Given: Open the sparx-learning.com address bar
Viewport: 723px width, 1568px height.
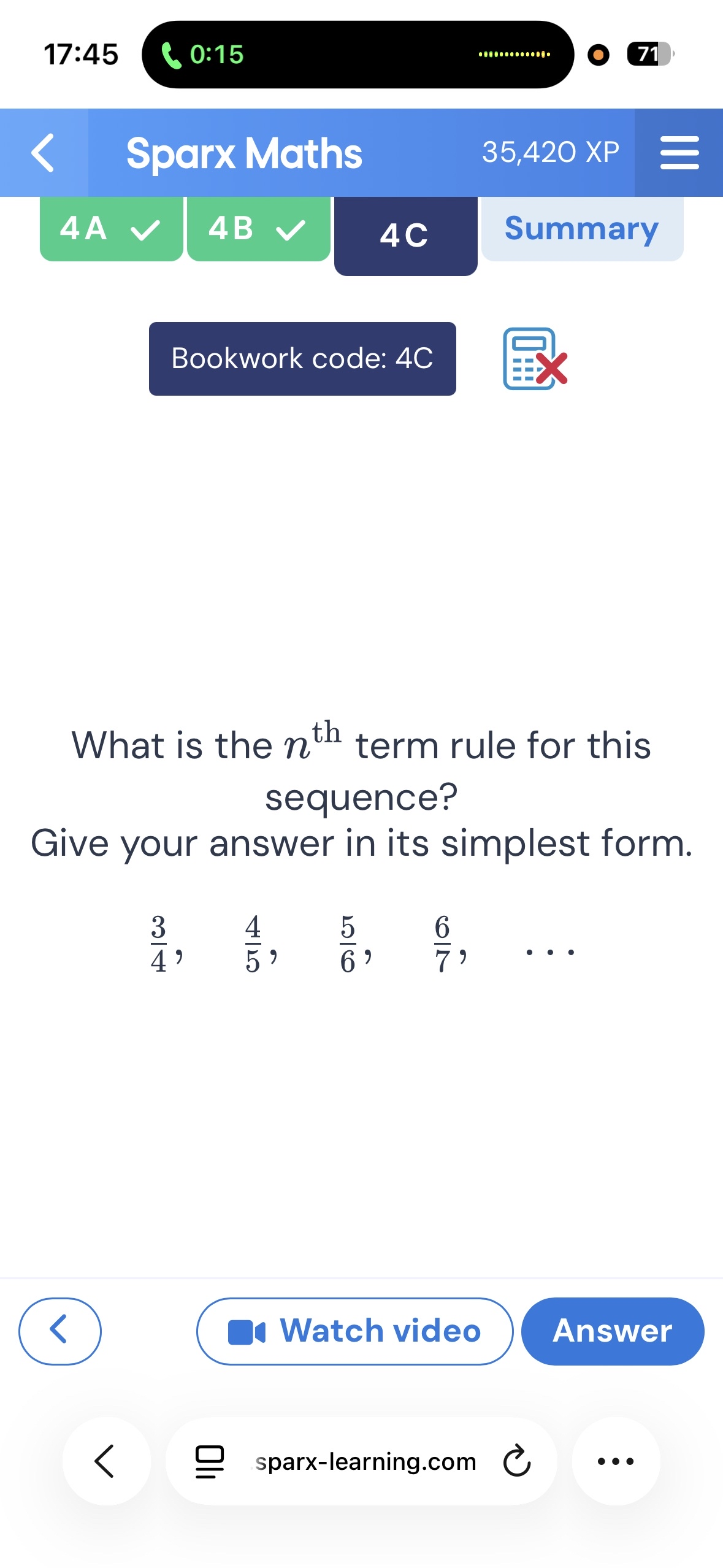Looking at the screenshot, I should pos(365,1461).
